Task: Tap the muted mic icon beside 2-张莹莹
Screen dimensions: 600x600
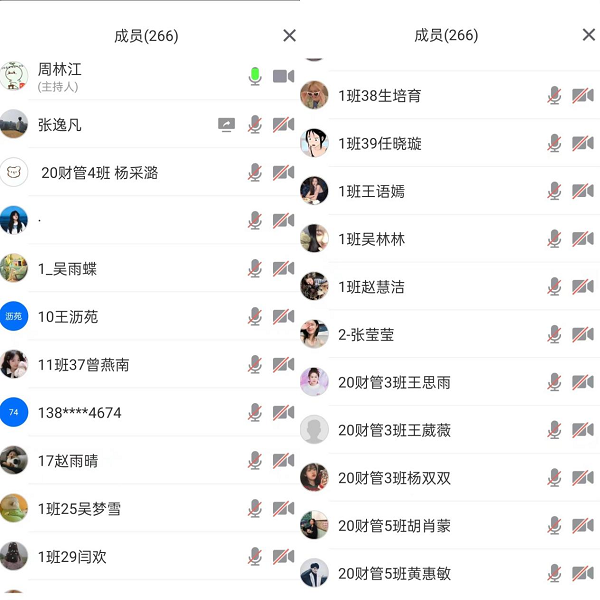Action: (x=555, y=335)
